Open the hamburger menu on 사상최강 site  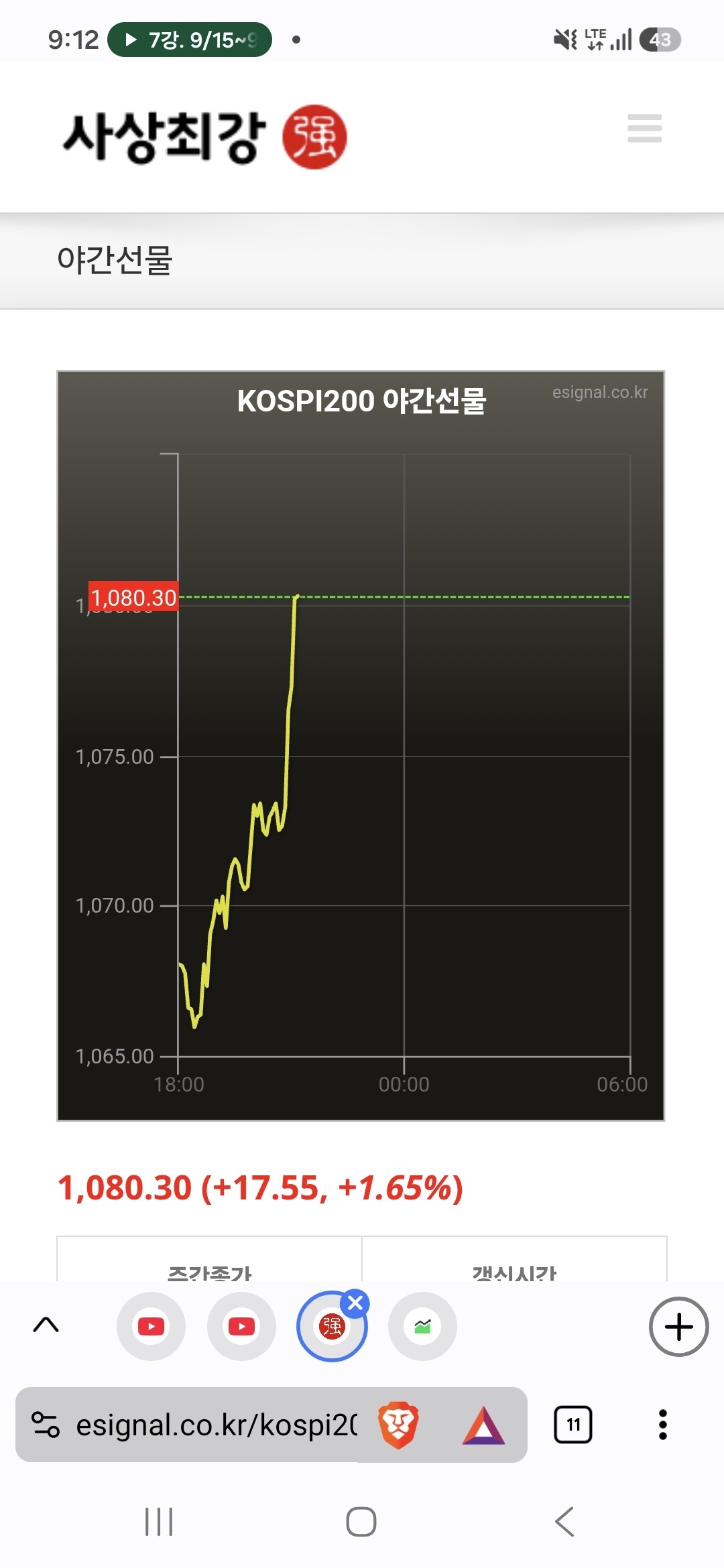[x=644, y=128]
